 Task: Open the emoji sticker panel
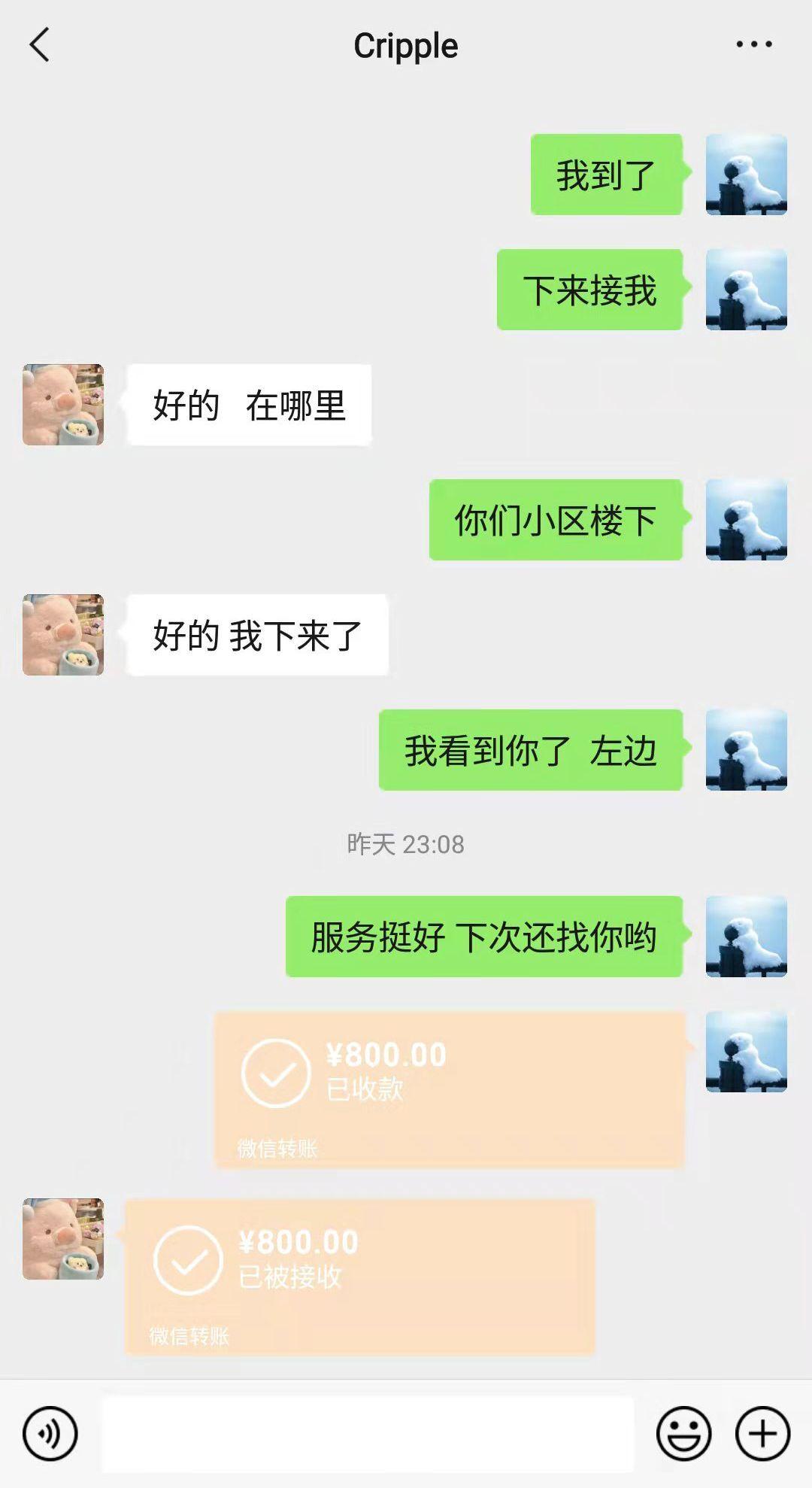pos(683,1434)
